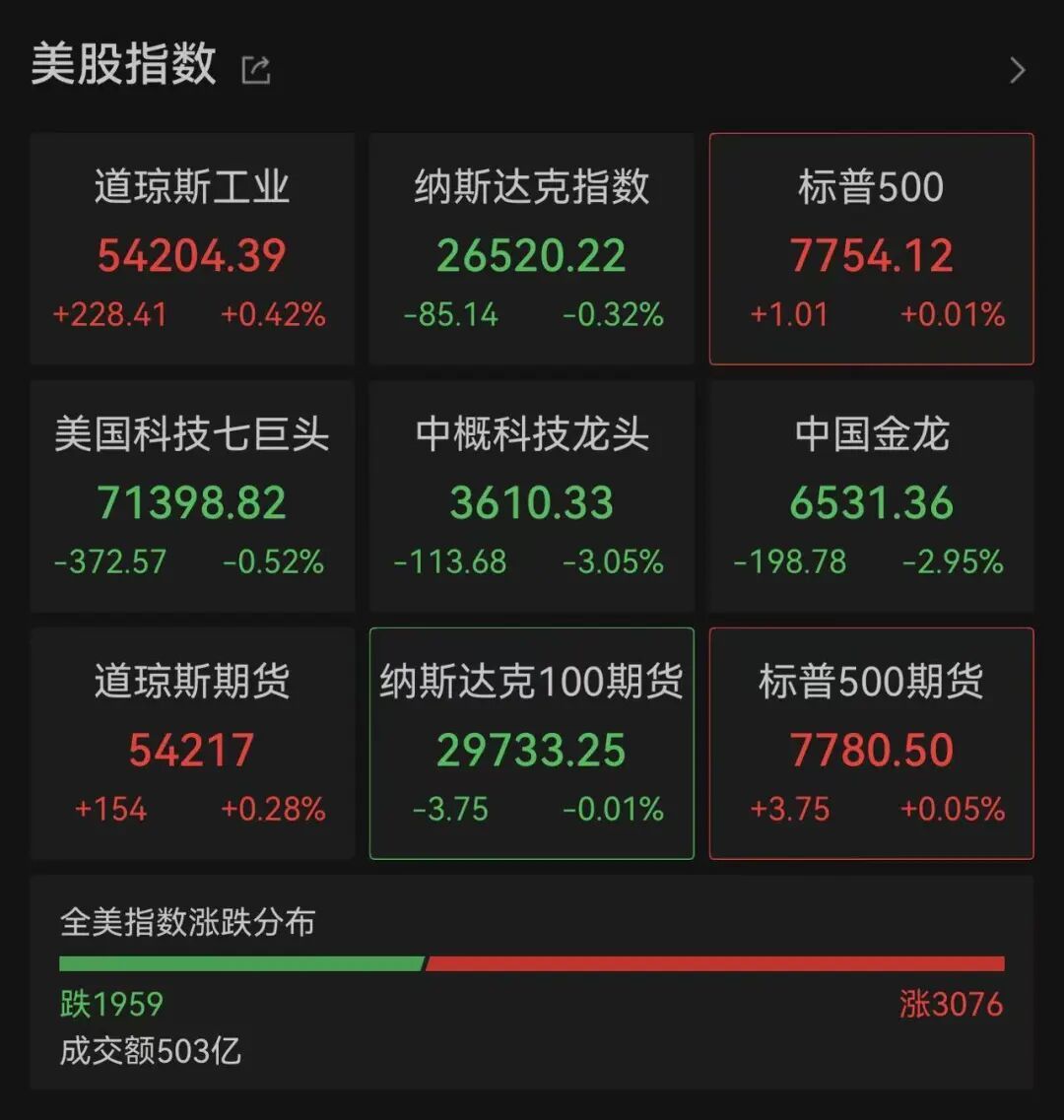View the 中概科技龙头 index
Image resolution: width=1064 pixels, height=1120 pixels.
[x=532, y=495]
